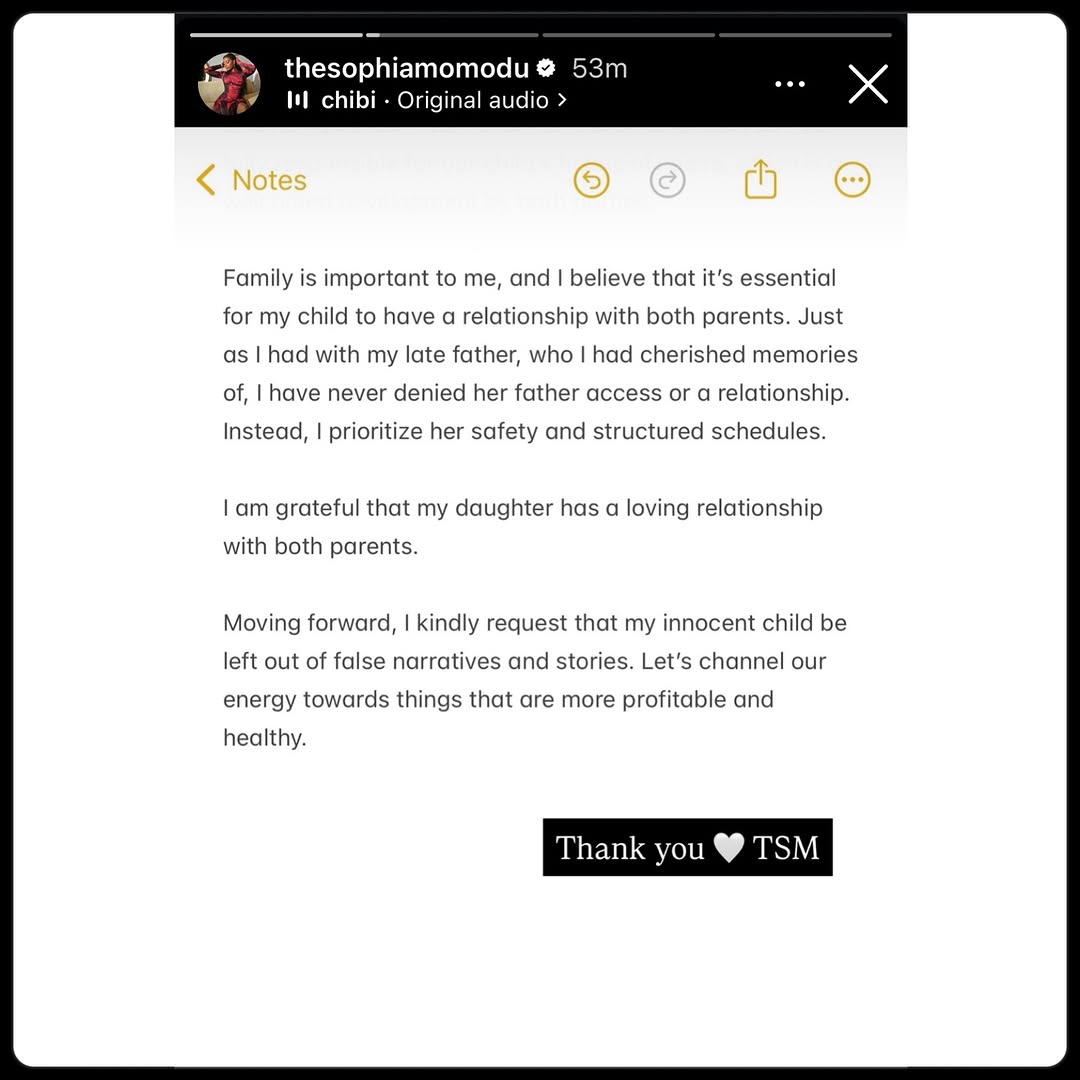Screen dimensions: 1080x1080
Task: Open thesophiamomodu's profile picture
Action: [x=230, y=84]
